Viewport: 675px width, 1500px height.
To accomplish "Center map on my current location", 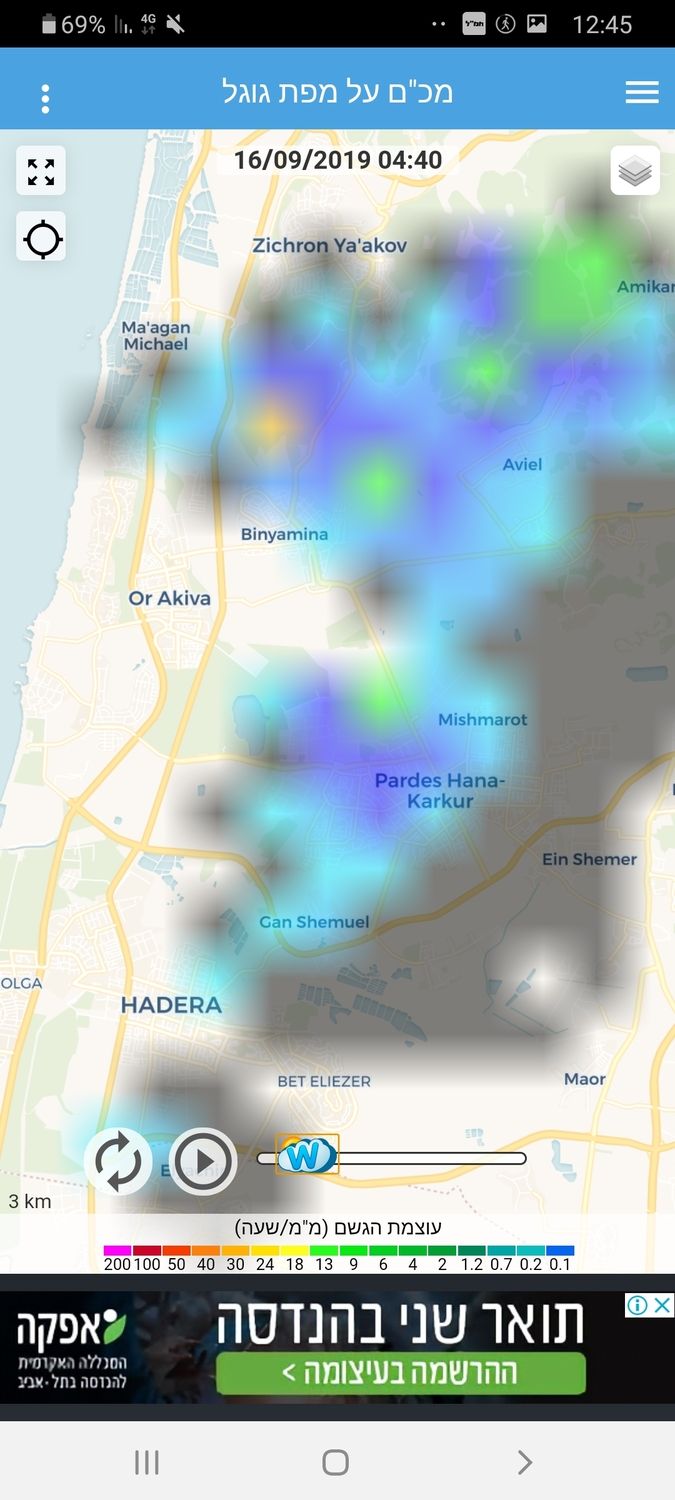I will 42,238.
